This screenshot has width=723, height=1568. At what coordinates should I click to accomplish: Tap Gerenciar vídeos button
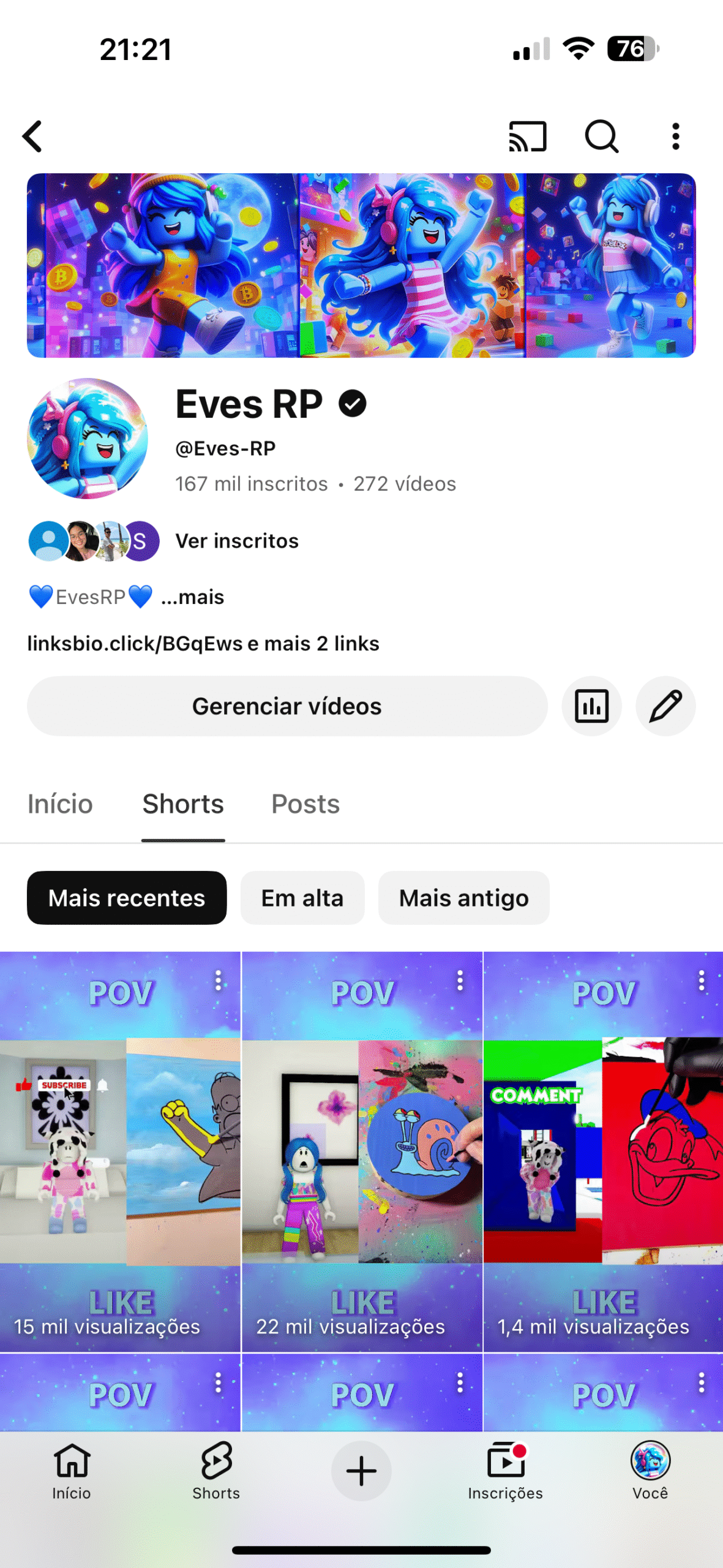(x=287, y=706)
